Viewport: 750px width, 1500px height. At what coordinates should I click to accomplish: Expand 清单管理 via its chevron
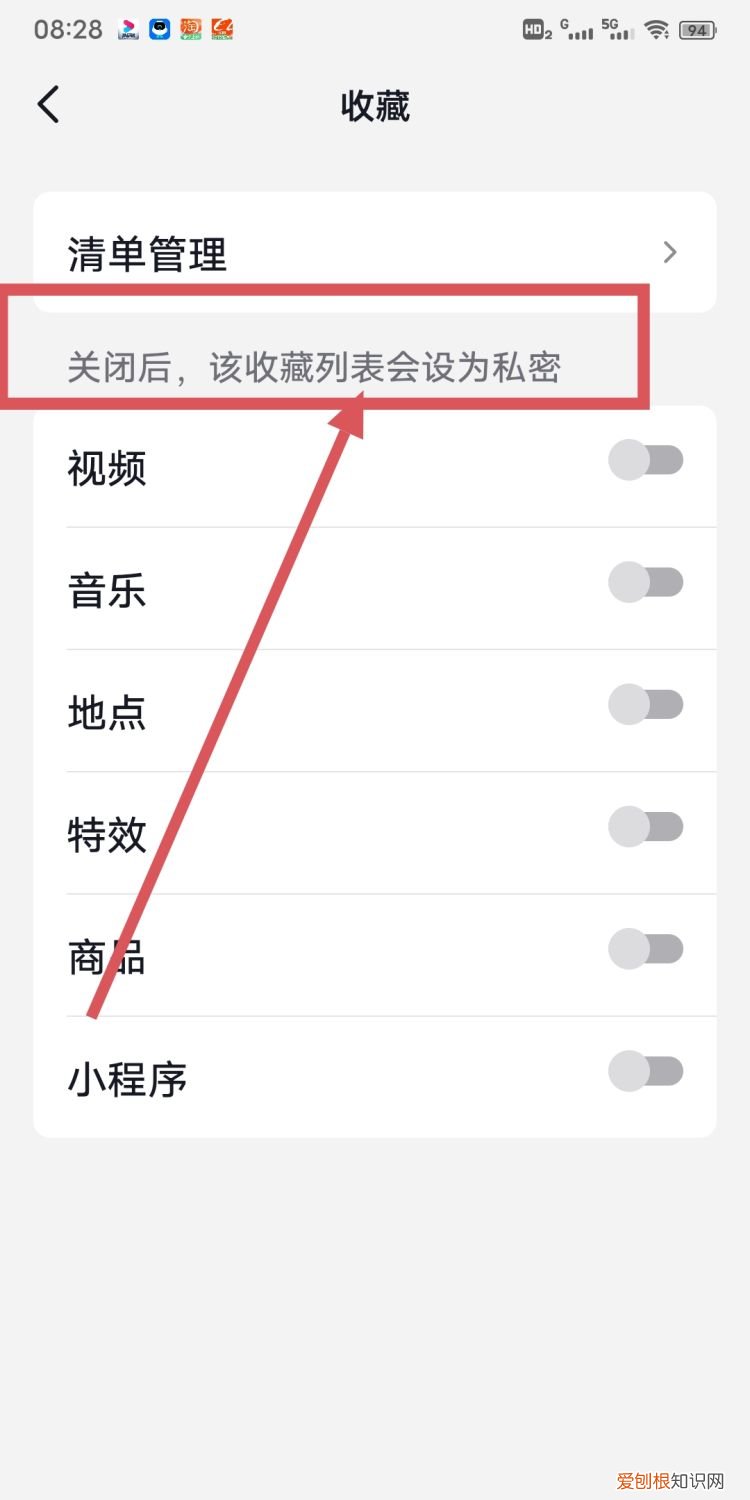[670, 253]
